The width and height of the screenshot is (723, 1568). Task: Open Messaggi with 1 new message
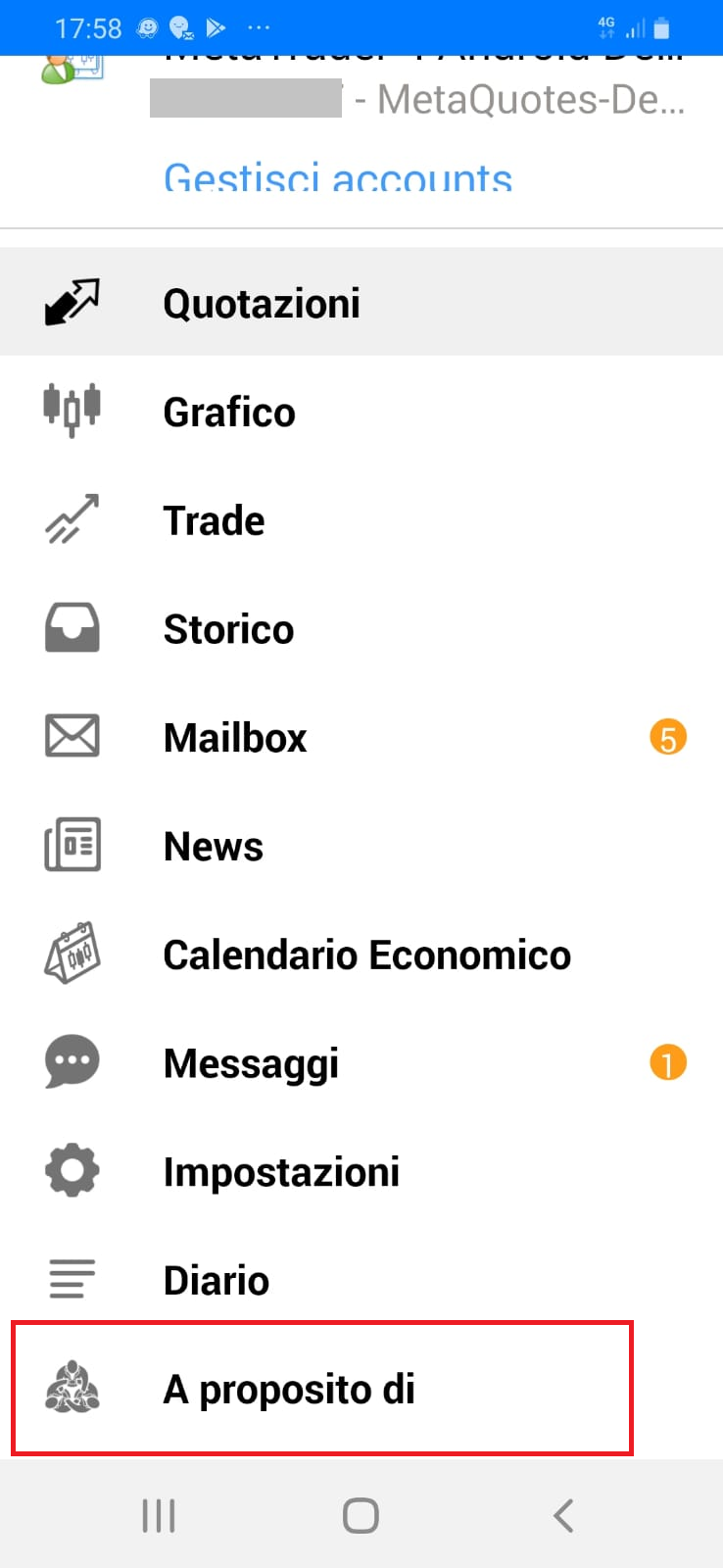click(361, 1063)
